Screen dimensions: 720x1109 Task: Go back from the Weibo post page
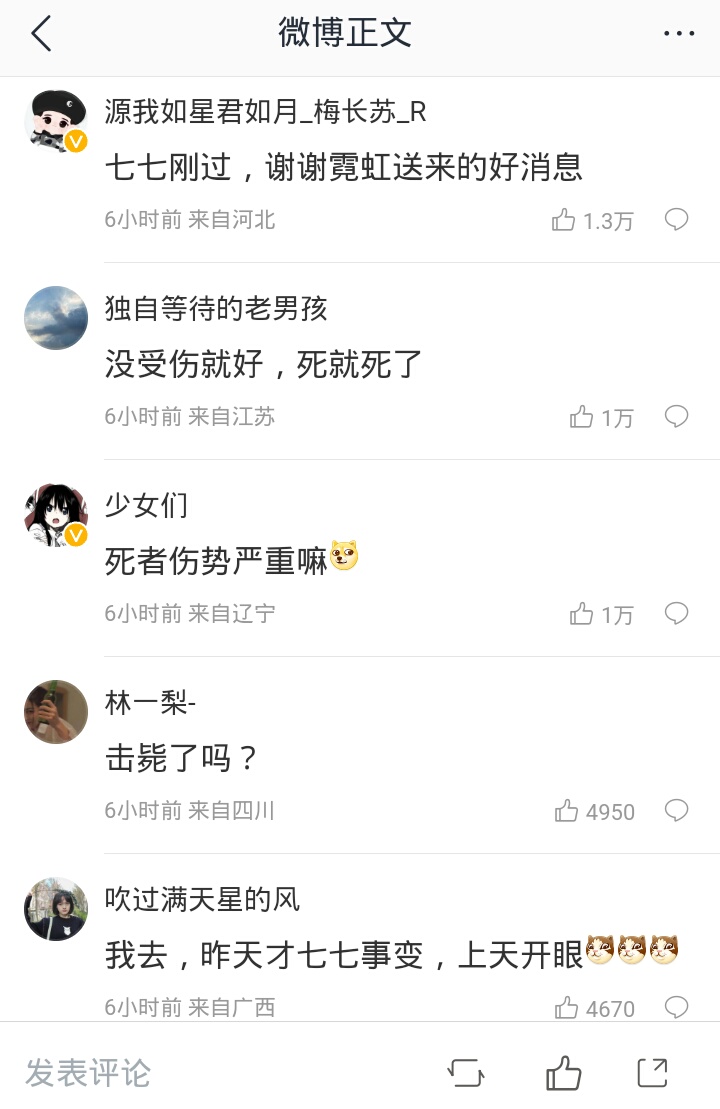pos(41,34)
